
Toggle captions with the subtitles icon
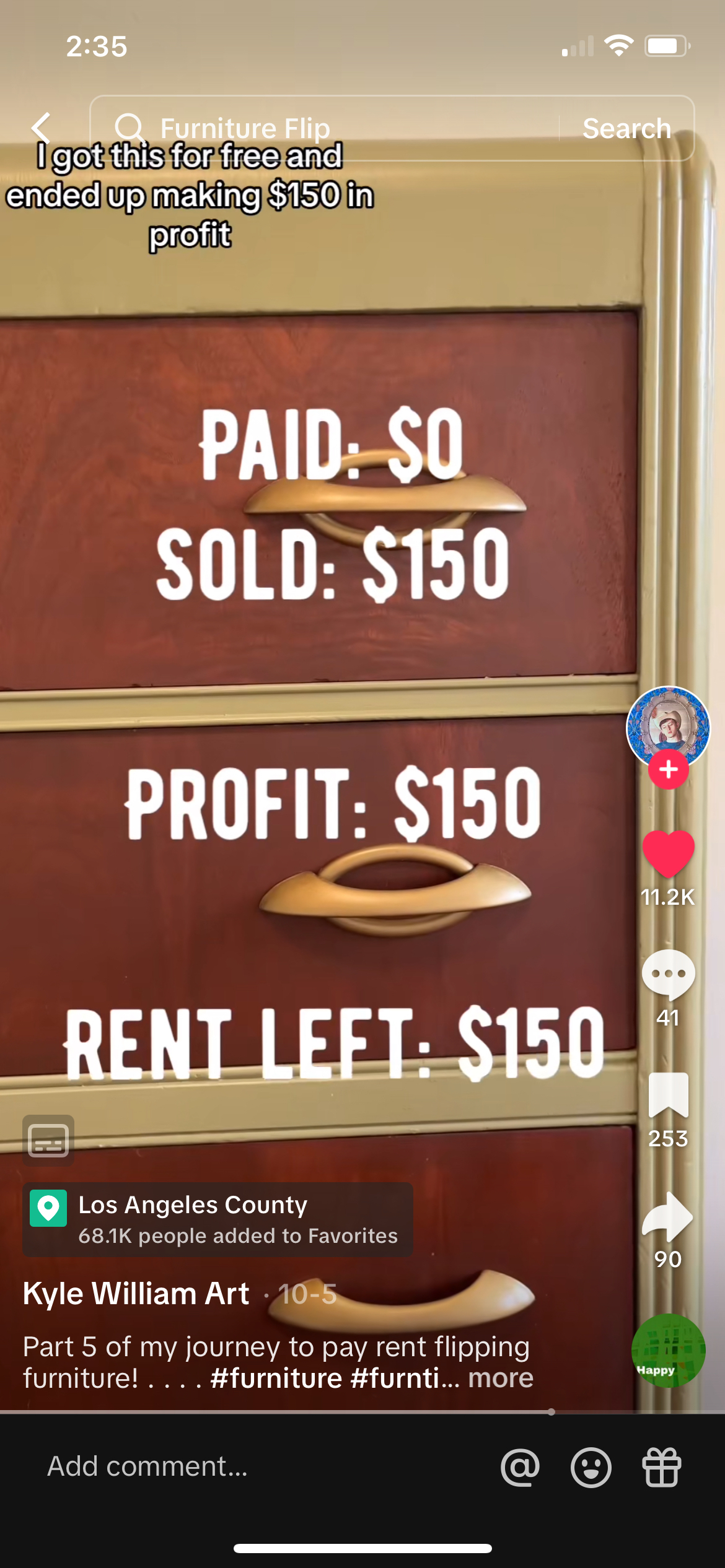[x=48, y=1140]
